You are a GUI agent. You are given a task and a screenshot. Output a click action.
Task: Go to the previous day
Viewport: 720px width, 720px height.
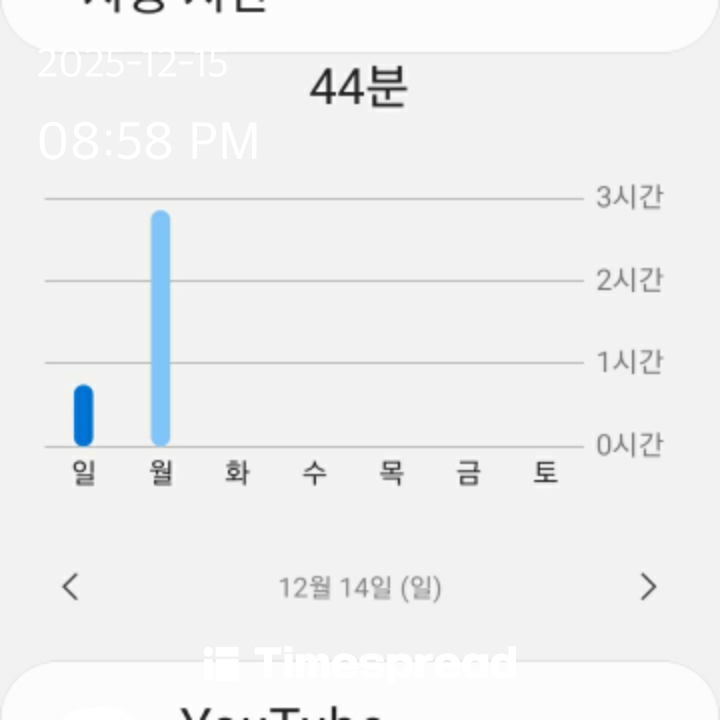pos(70,587)
